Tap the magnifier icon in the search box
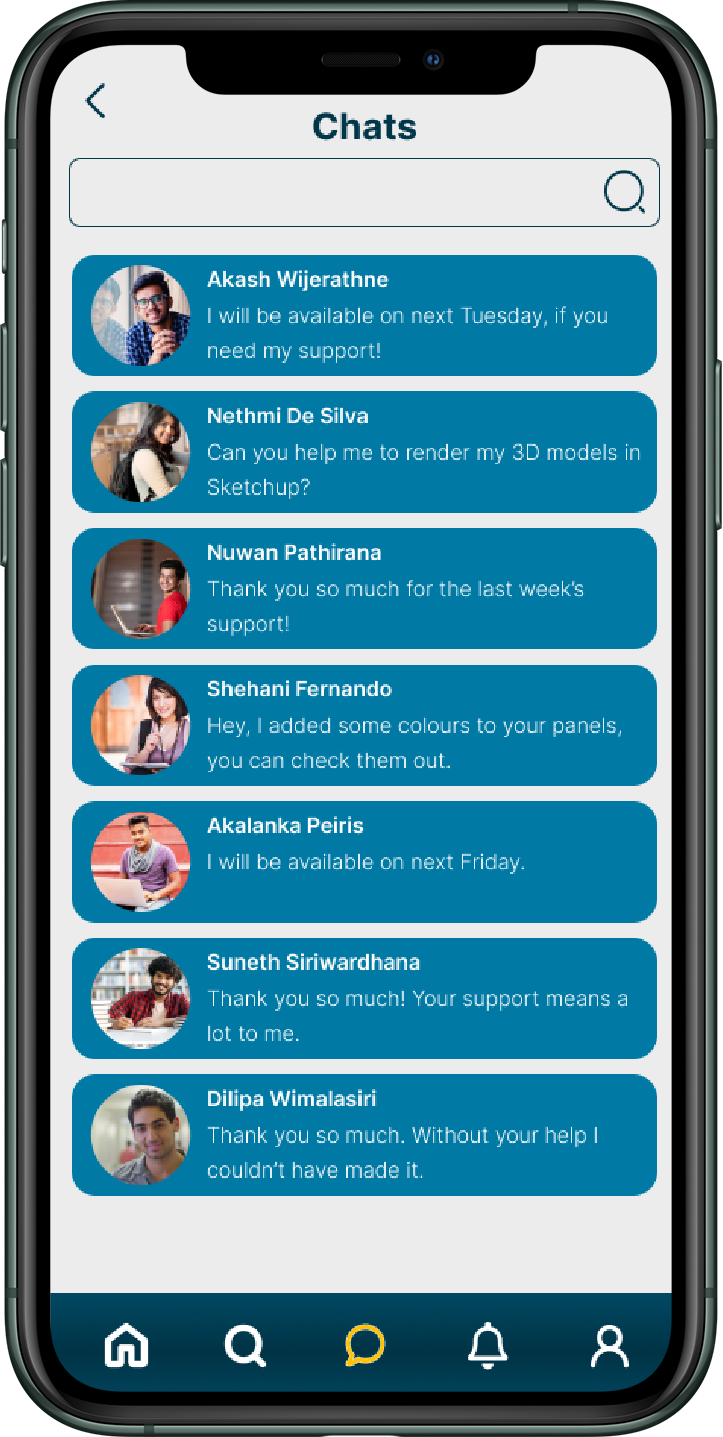The width and height of the screenshot is (723, 1437). pyautogui.click(x=624, y=192)
